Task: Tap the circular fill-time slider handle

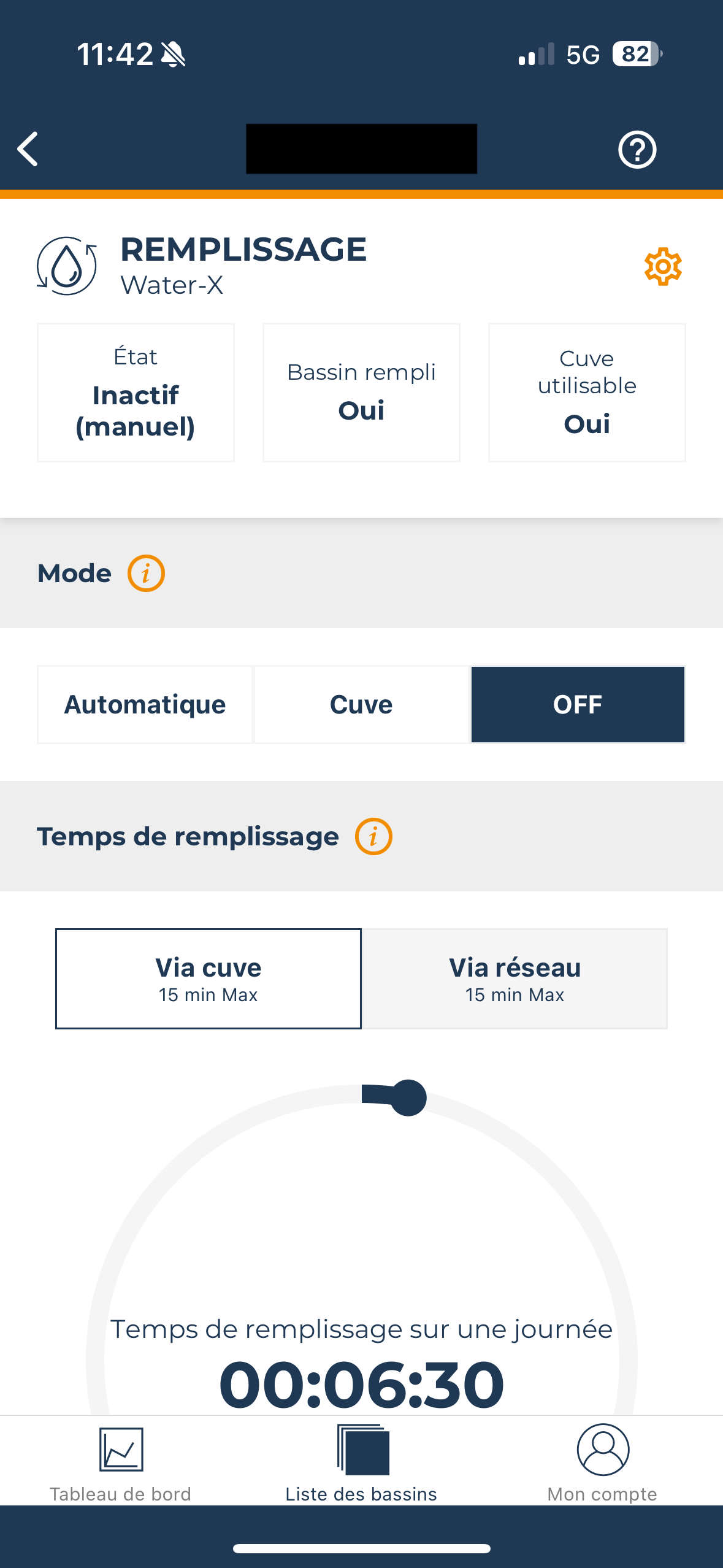Action: pos(408,1097)
